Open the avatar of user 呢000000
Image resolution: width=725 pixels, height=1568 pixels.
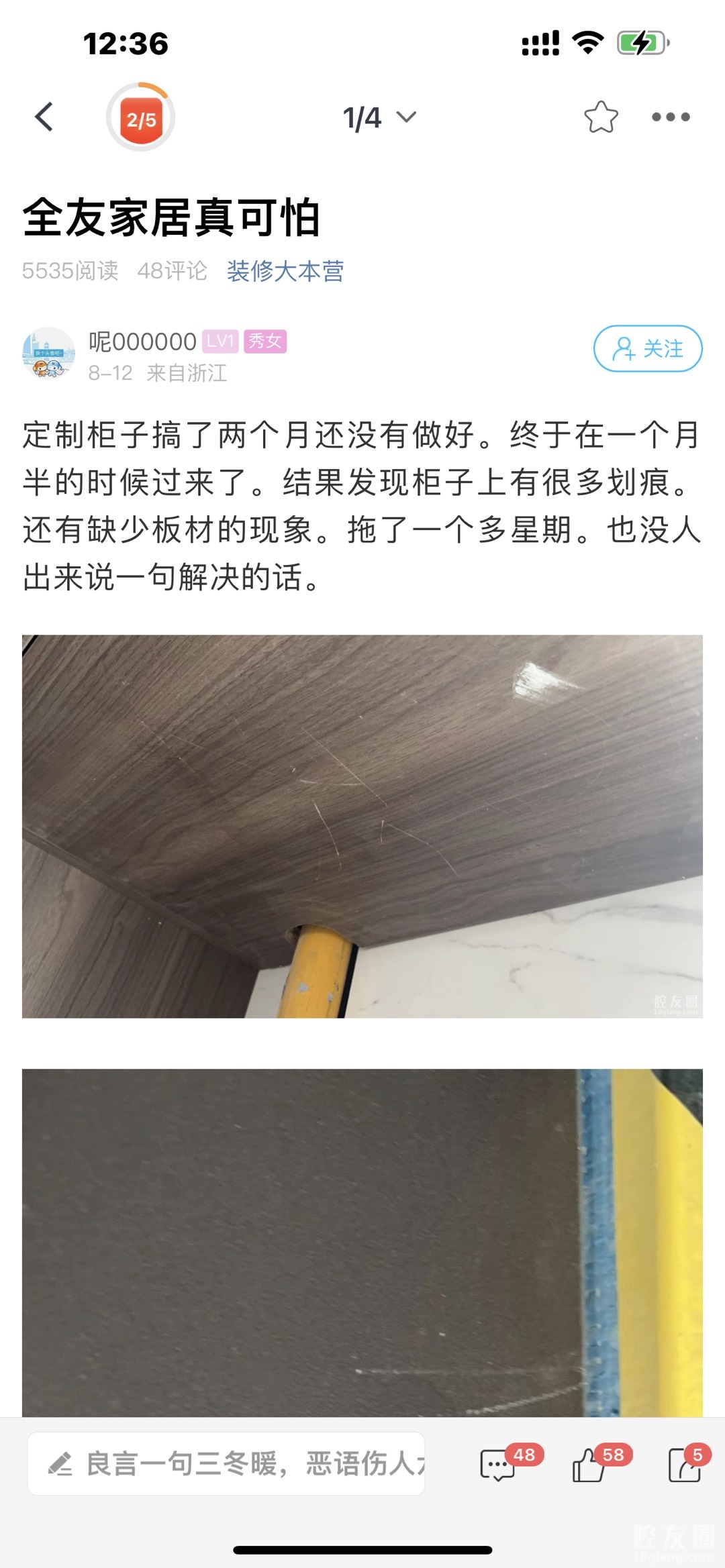coord(48,354)
